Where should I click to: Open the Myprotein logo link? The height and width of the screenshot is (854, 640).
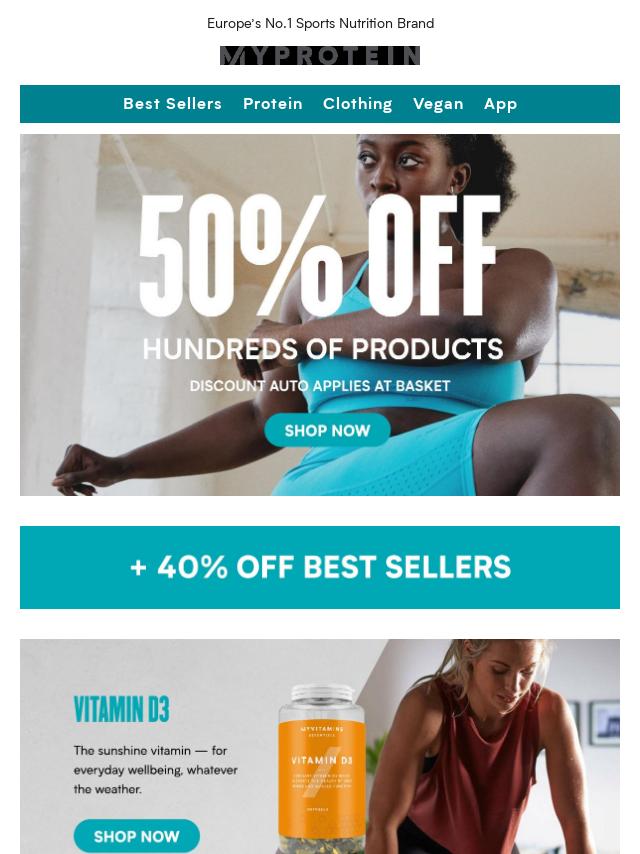click(x=320, y=56)
